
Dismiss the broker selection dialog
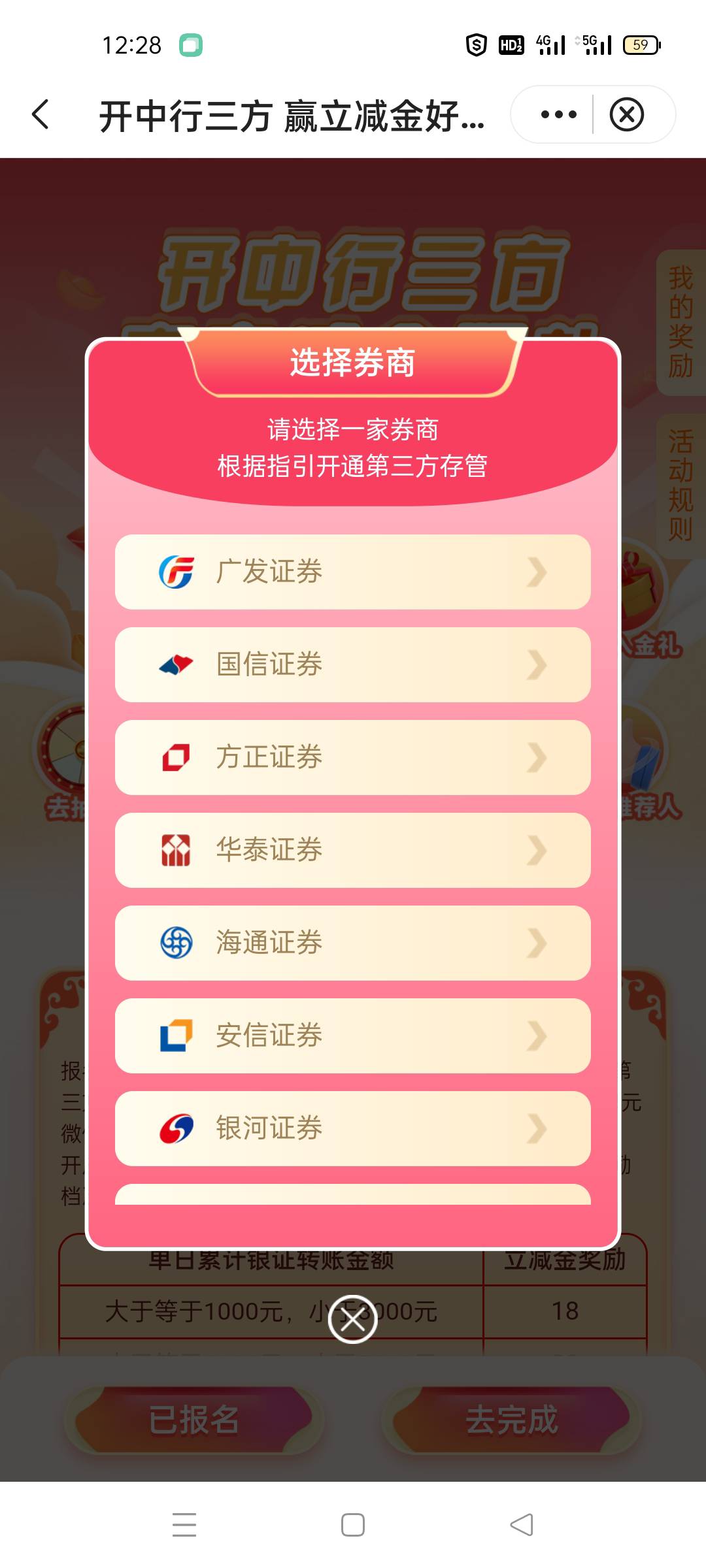(x=353, y=1319)
